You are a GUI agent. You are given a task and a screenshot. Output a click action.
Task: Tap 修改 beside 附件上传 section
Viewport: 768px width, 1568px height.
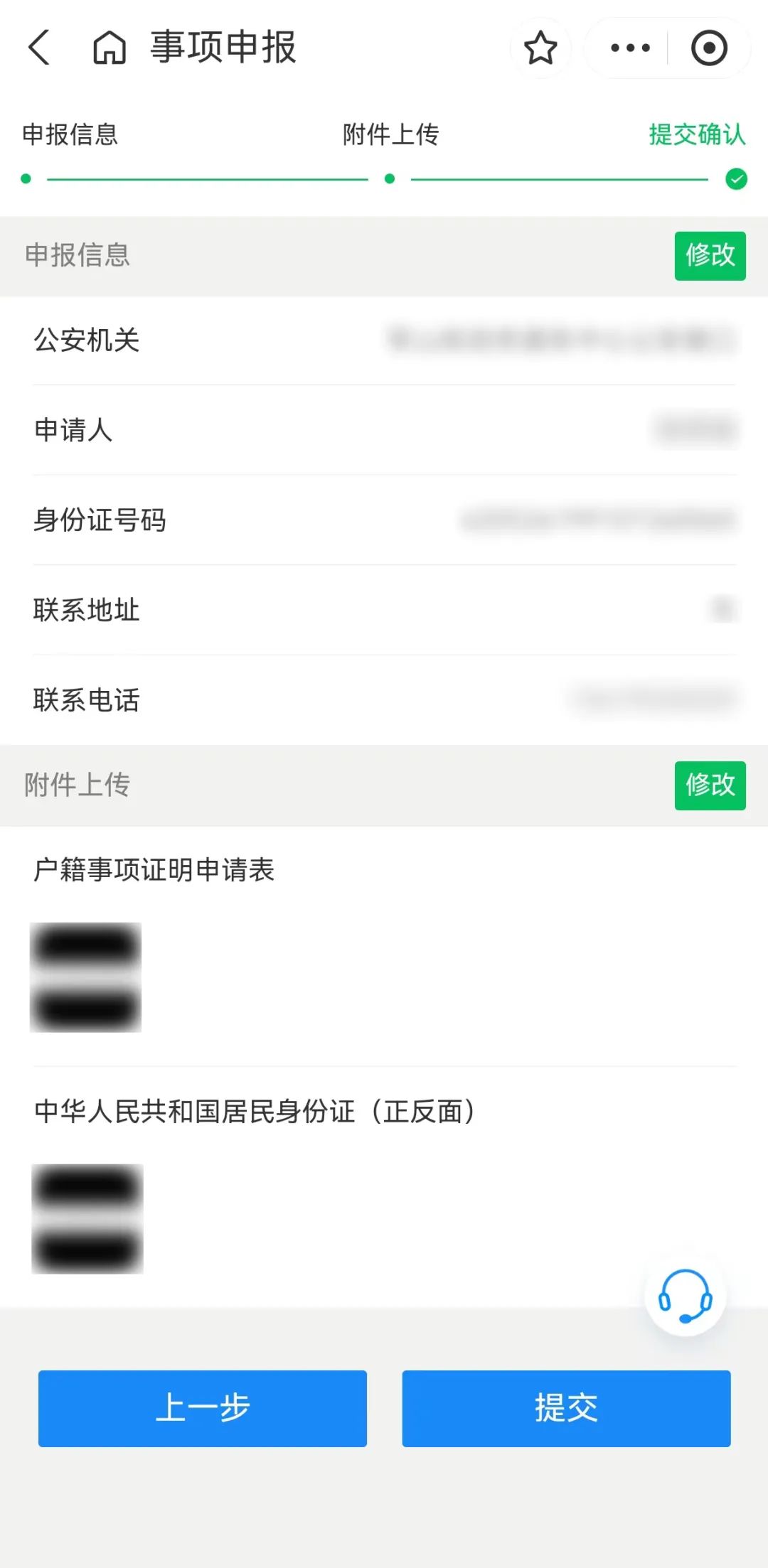[710, 785]
